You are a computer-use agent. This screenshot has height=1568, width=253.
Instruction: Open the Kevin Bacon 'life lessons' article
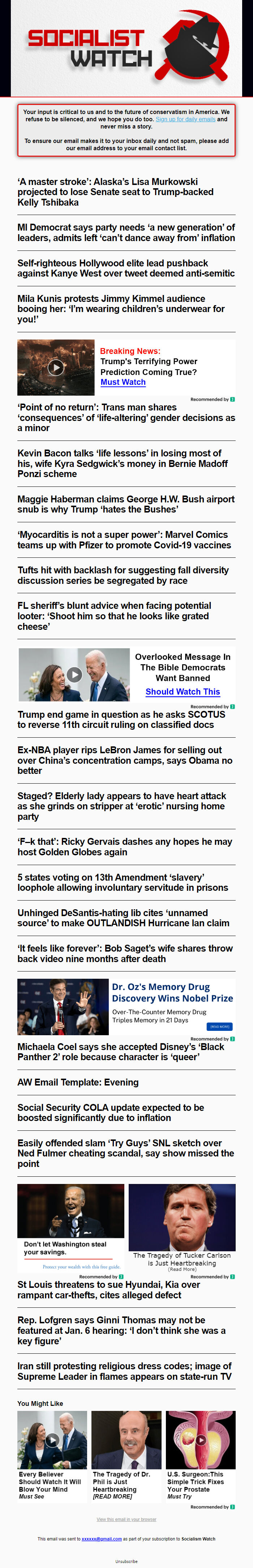122,463
